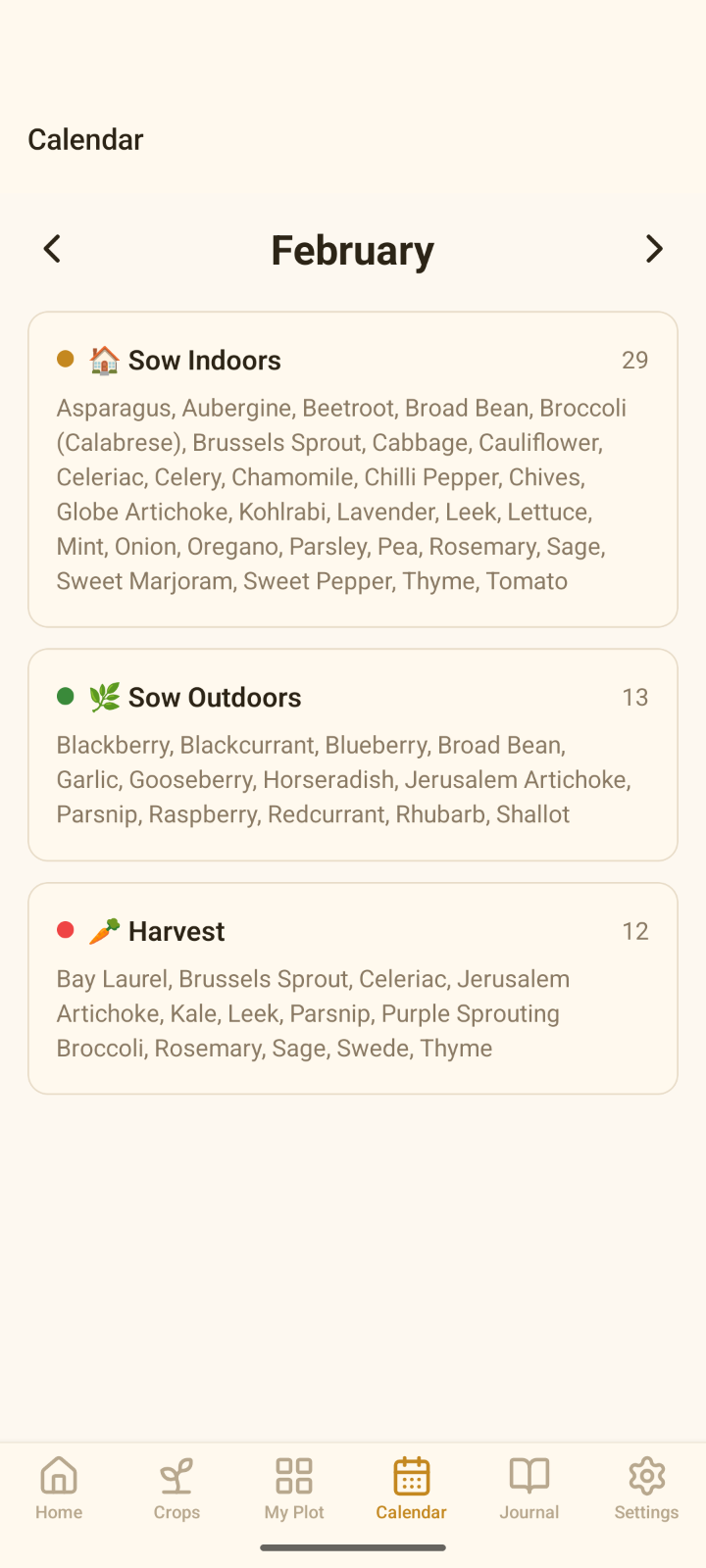The height and width of the screenshot is (1568, 706).
Task: Toggle the red dot on Harvest
Action: [x=65, y=929]
